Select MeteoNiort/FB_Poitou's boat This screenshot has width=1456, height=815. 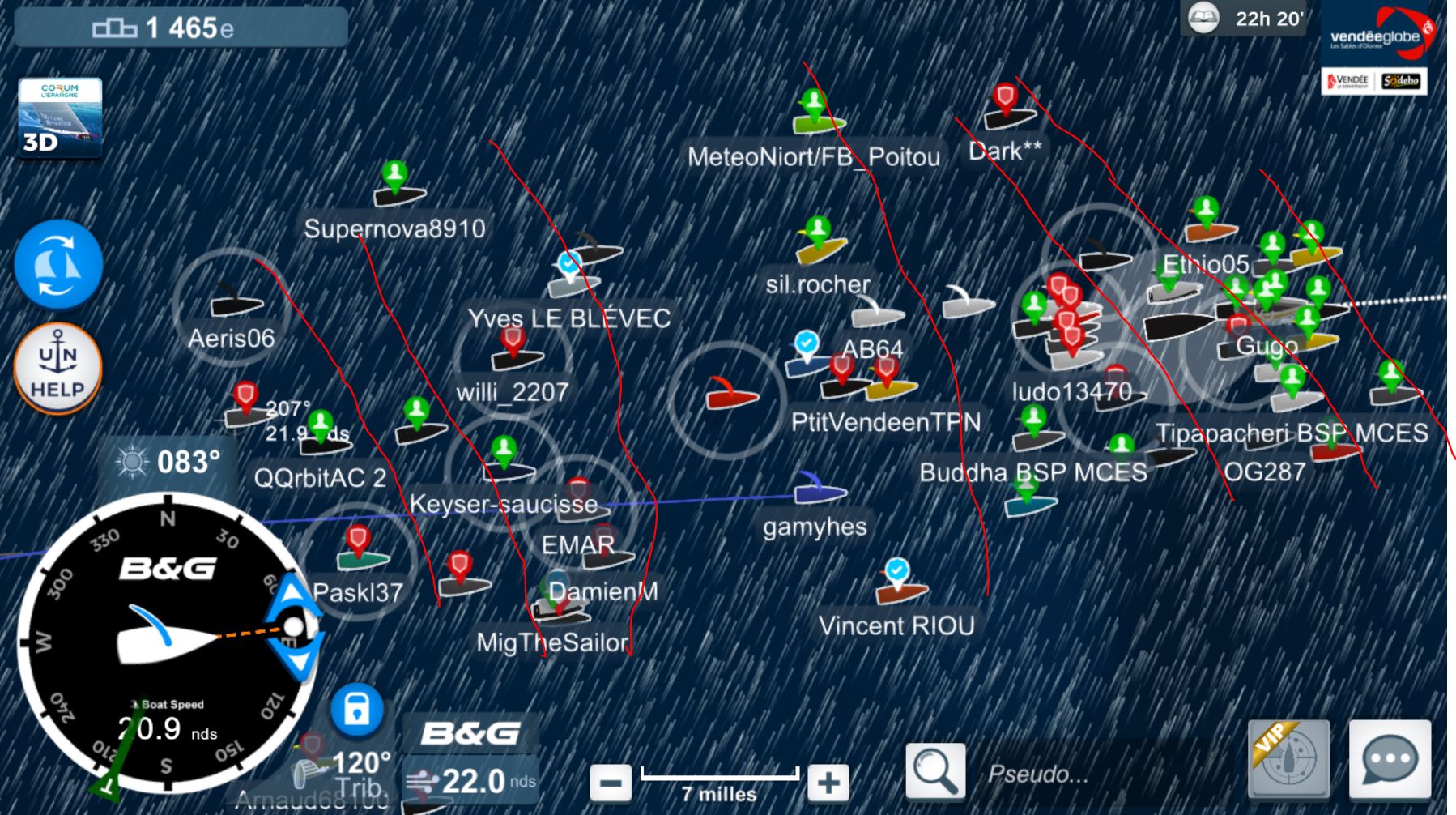pyautogui.click(x=818, y=123)
